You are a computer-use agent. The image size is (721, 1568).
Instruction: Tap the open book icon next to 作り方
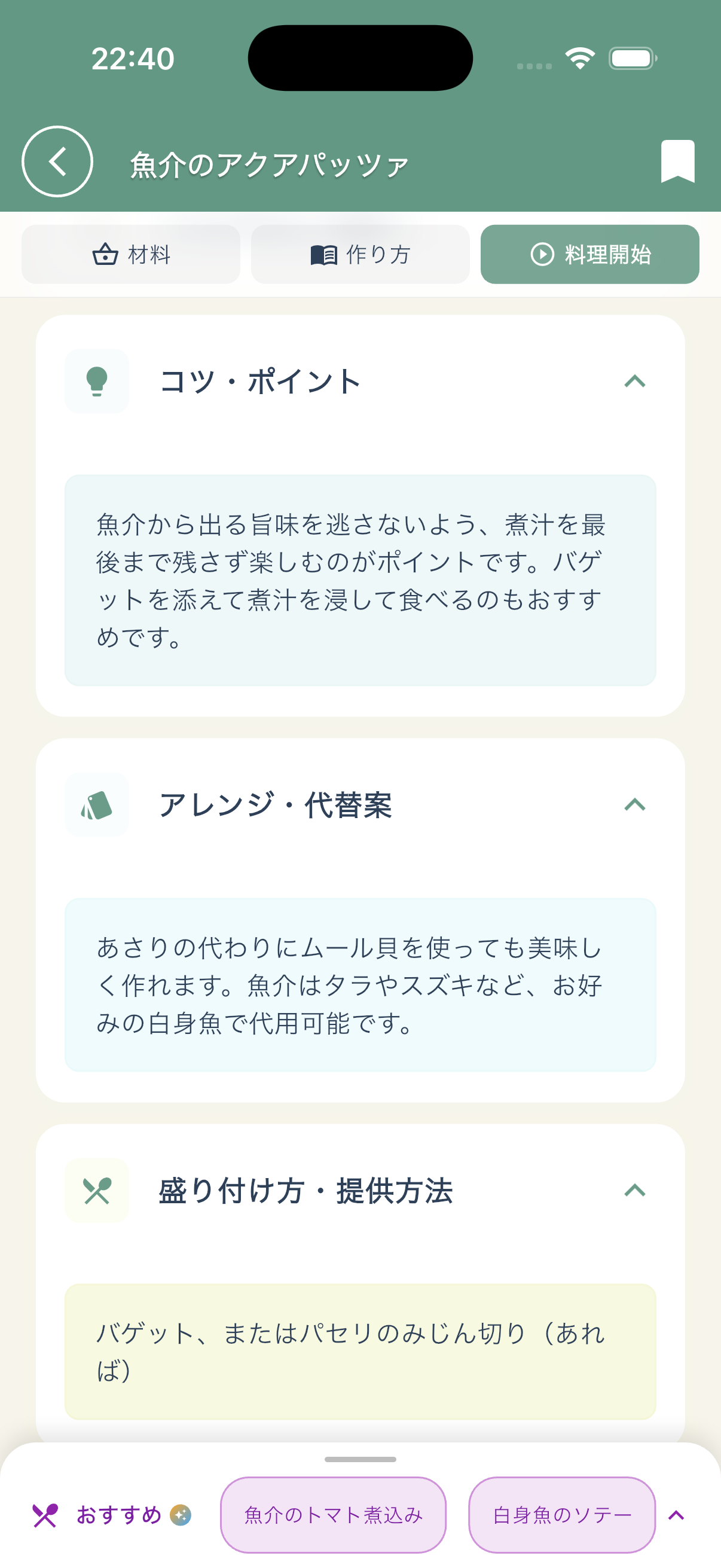(324, 254)
